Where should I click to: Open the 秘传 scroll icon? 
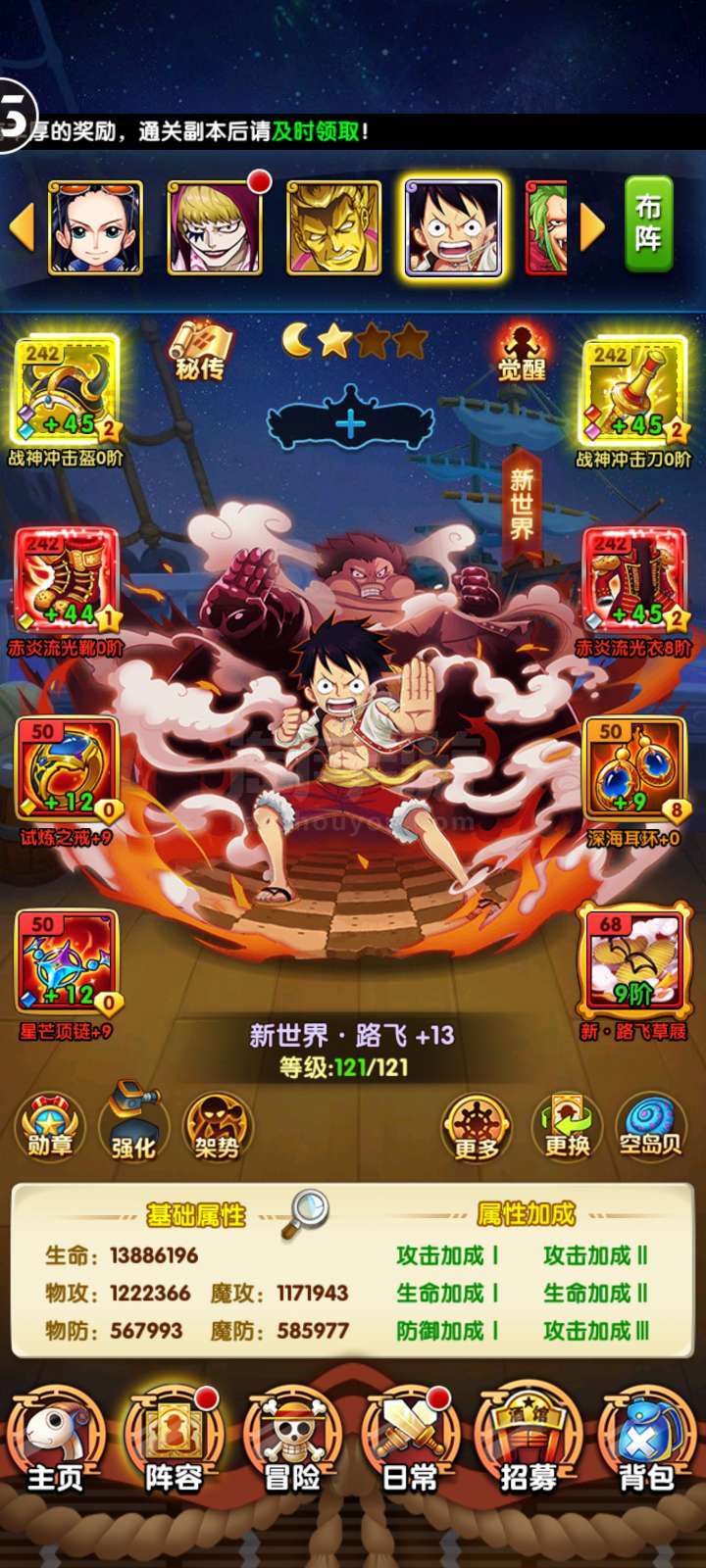200,351
